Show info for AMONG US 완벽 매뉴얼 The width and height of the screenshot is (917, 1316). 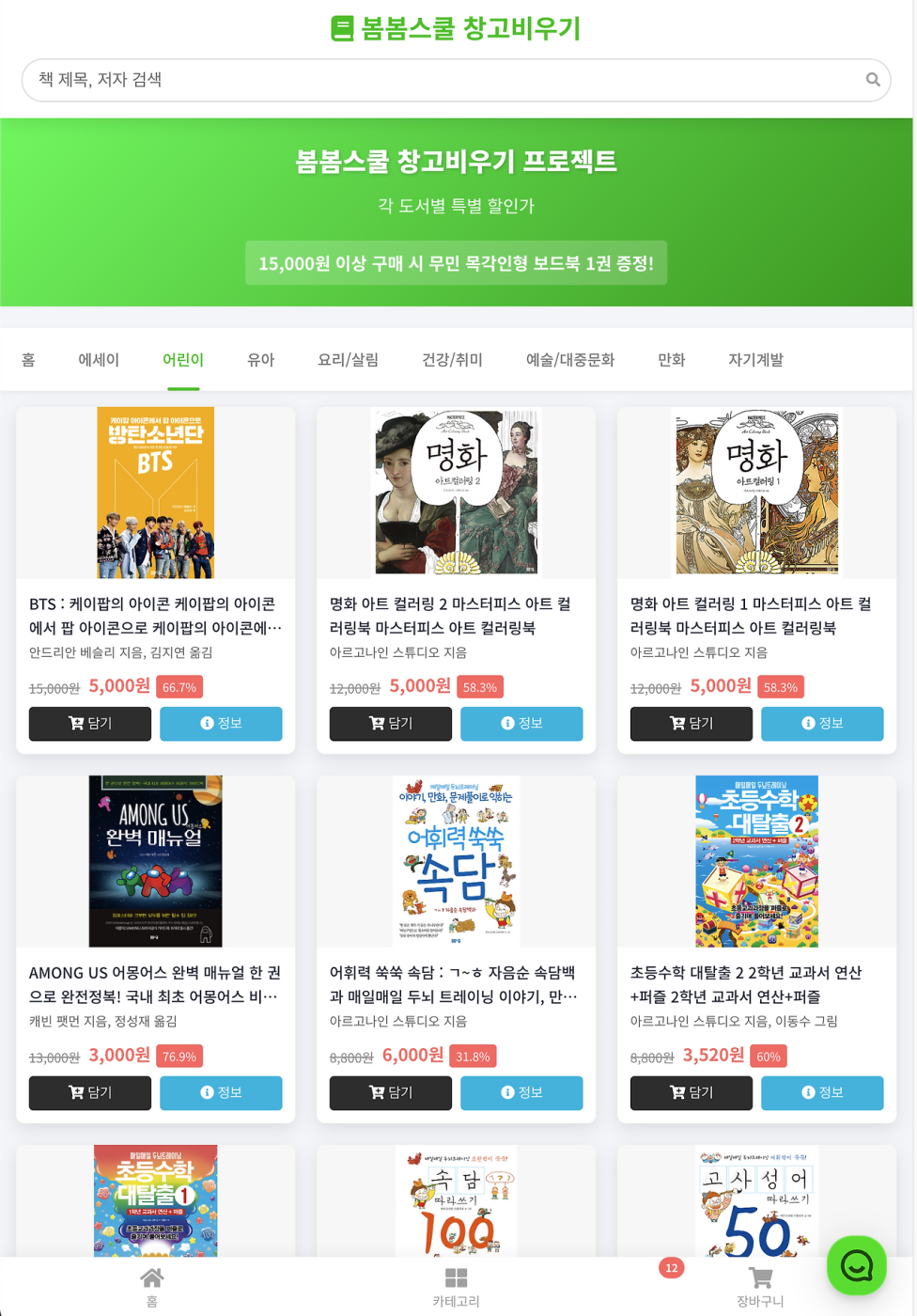pyautogui.click(x=221, y=1093)
